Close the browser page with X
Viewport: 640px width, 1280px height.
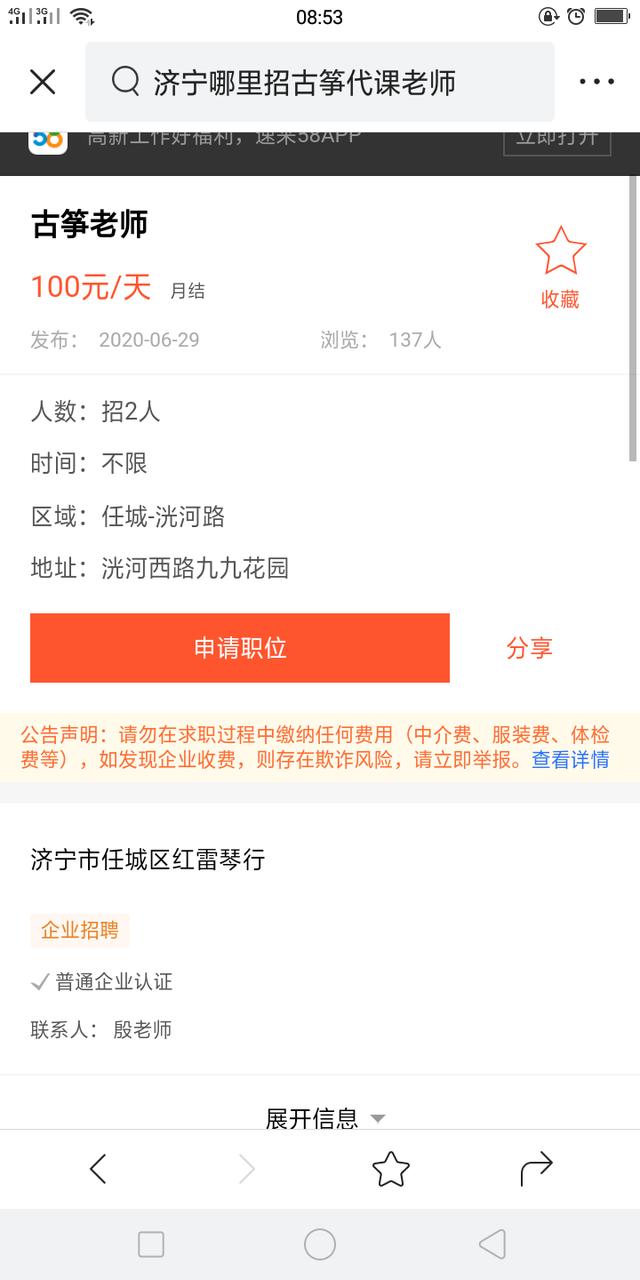[43, 82]
